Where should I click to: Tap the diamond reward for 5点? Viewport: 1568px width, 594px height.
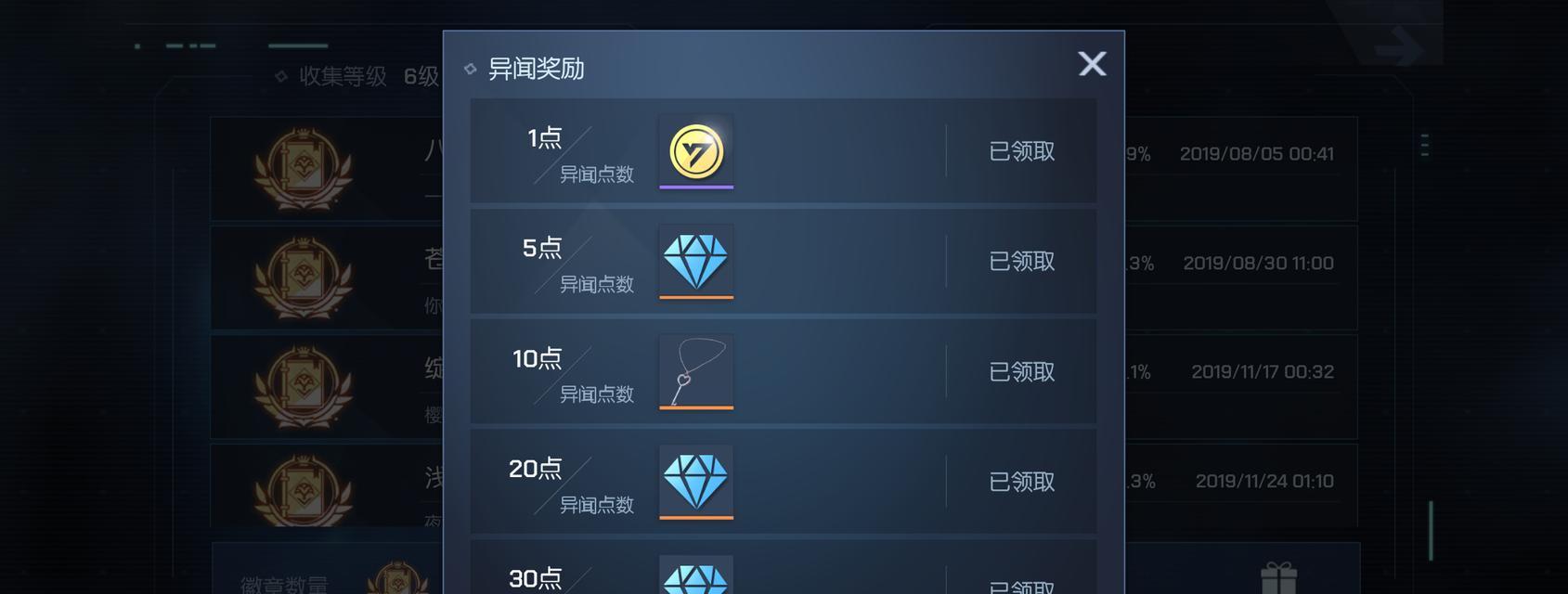[696, 261]
